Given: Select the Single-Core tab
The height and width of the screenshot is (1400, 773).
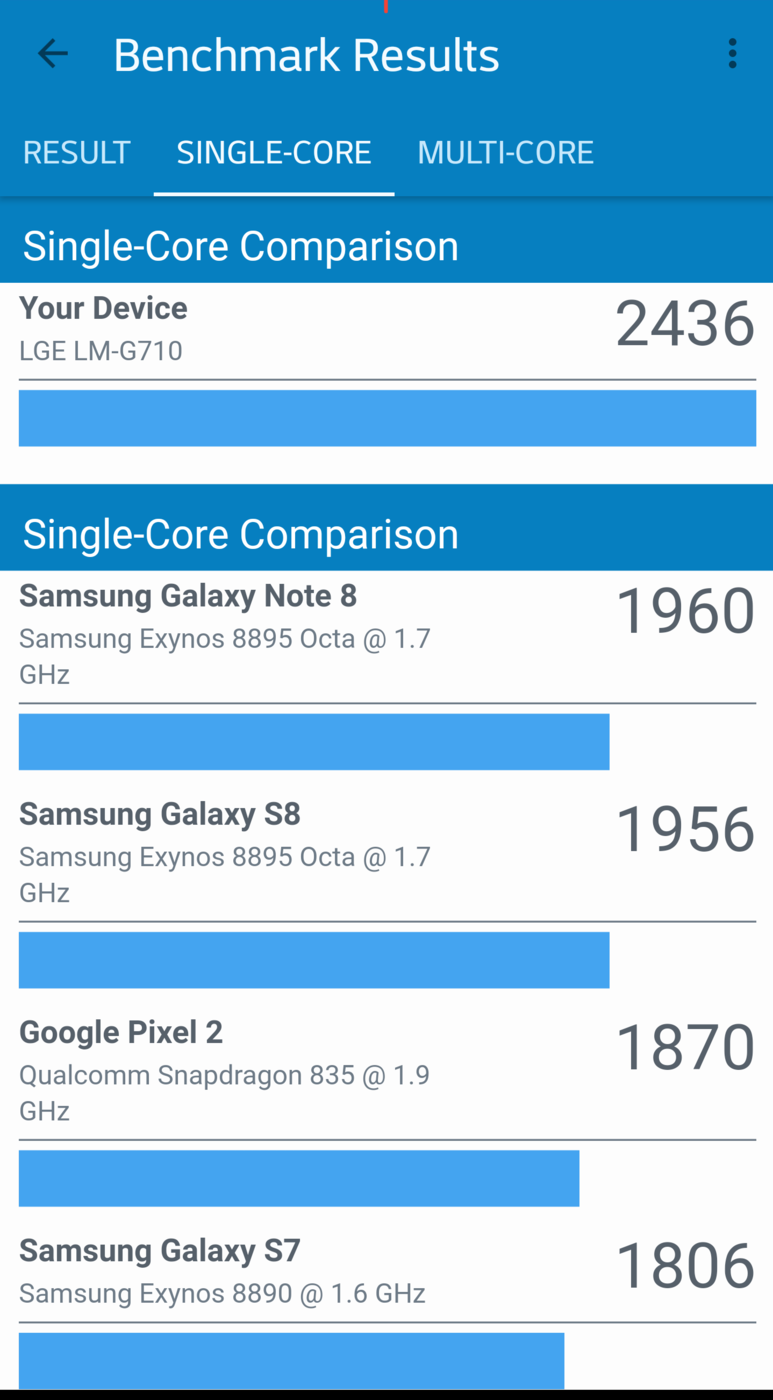Looking at the screenshot, I should [274, 152].
